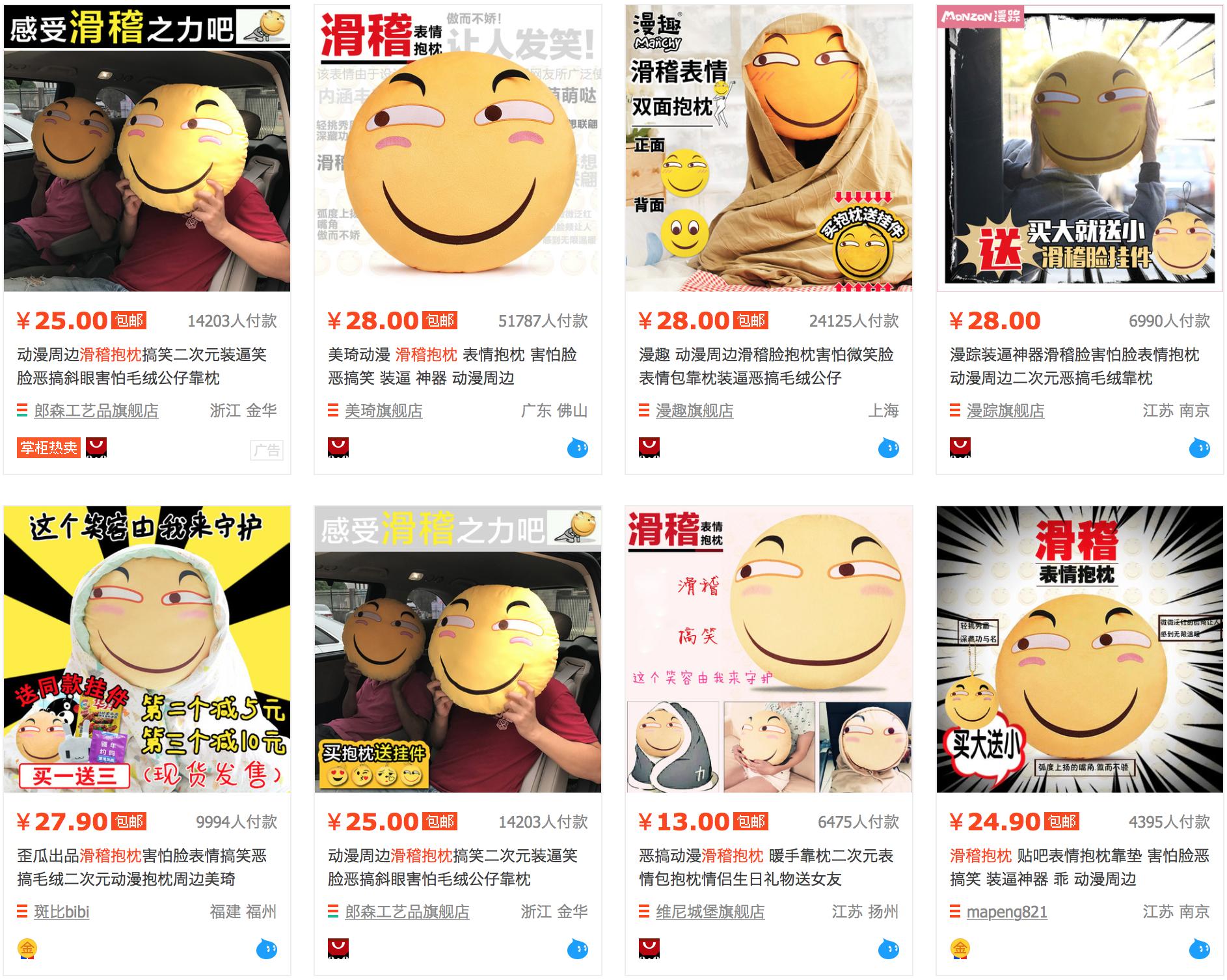Viewport: 1227px width, 980px height.
Task: Tap the 掌柜热卖 badge on first listing
Action: click(x=49, y=448)
